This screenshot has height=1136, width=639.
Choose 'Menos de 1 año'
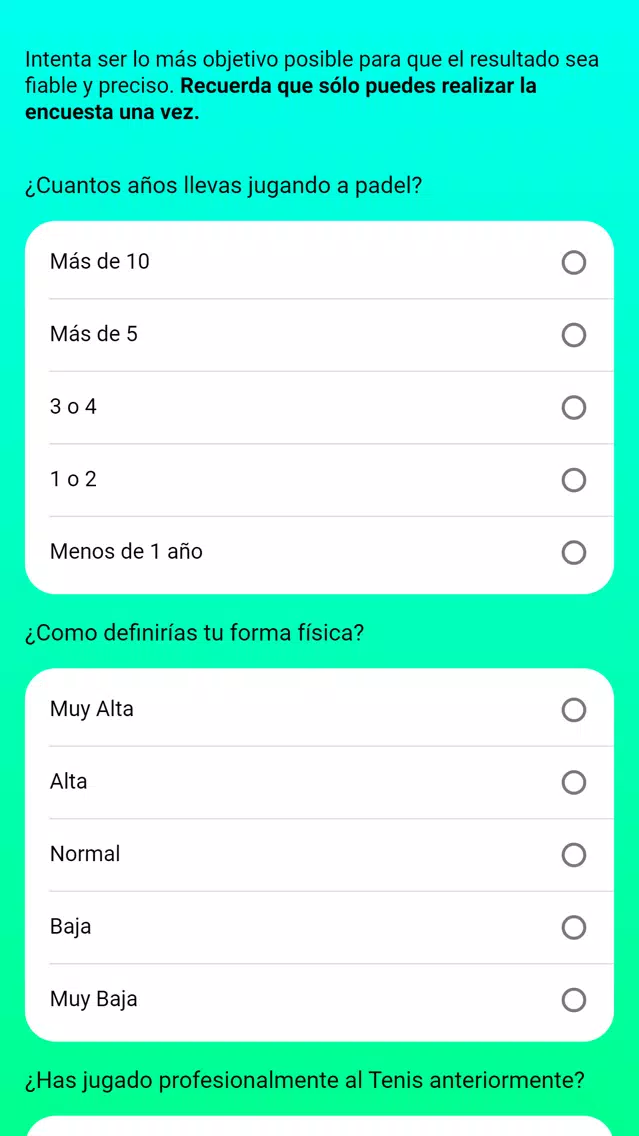320,554
